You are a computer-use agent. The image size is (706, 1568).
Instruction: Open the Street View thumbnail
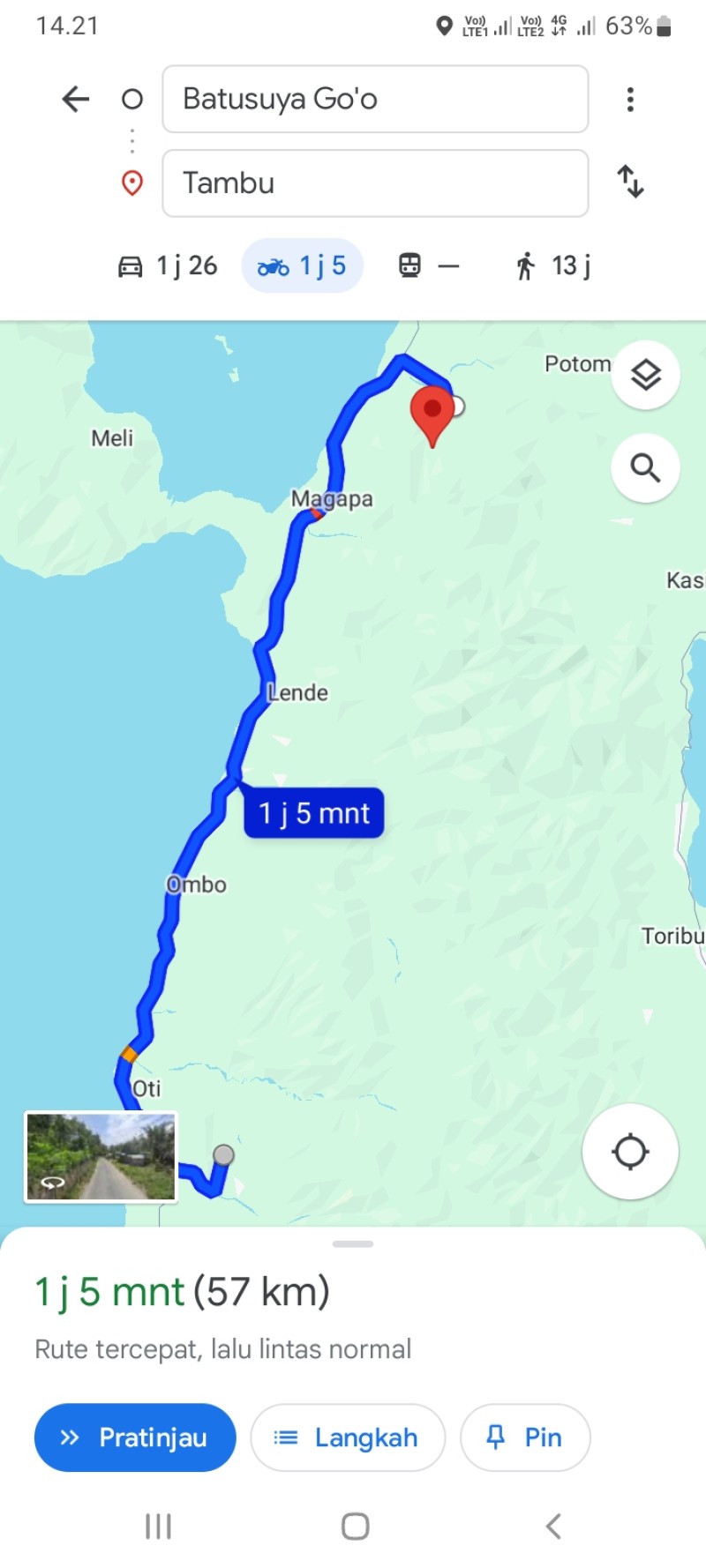coord(101,1157)
